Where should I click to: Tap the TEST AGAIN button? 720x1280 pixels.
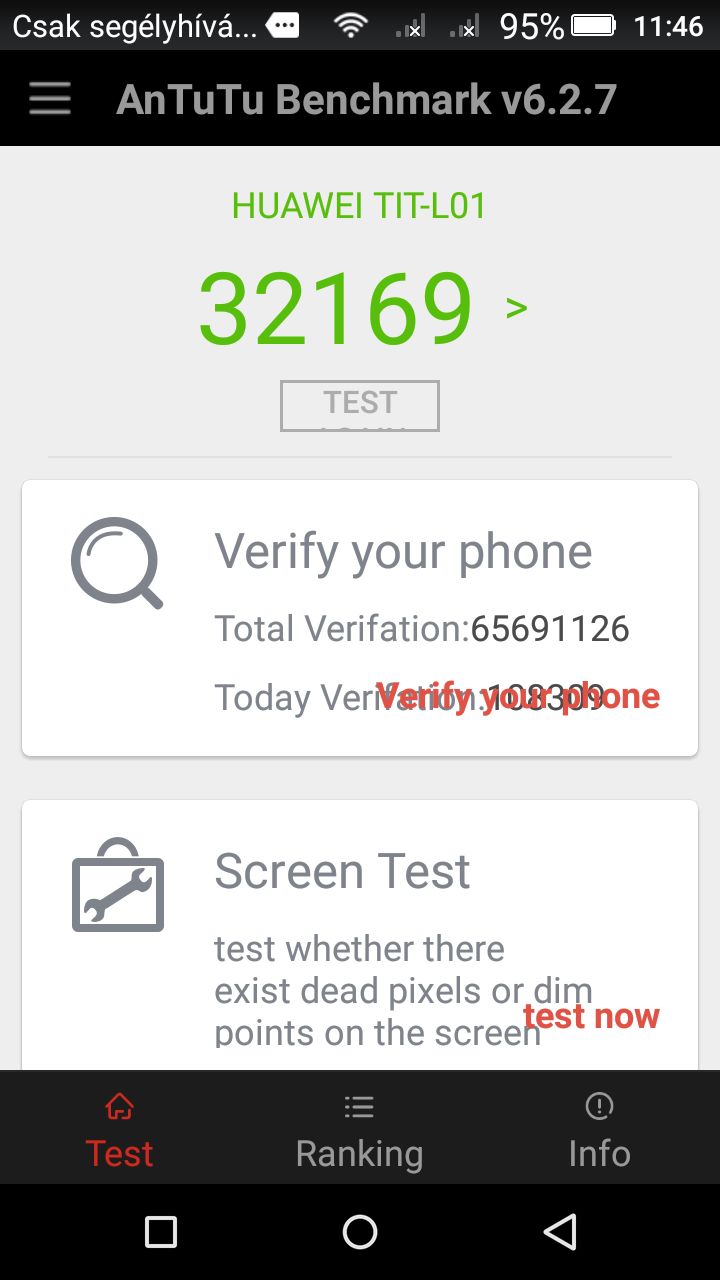pyautogui.click(x=360, y=406)
